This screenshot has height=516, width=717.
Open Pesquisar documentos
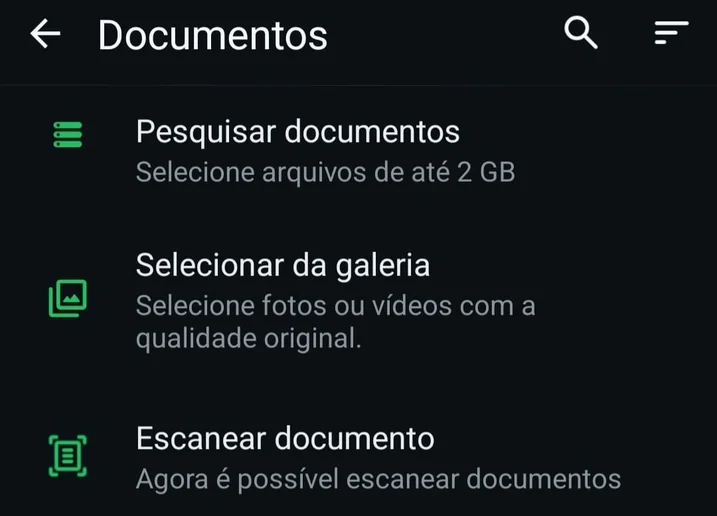point(298,150)
